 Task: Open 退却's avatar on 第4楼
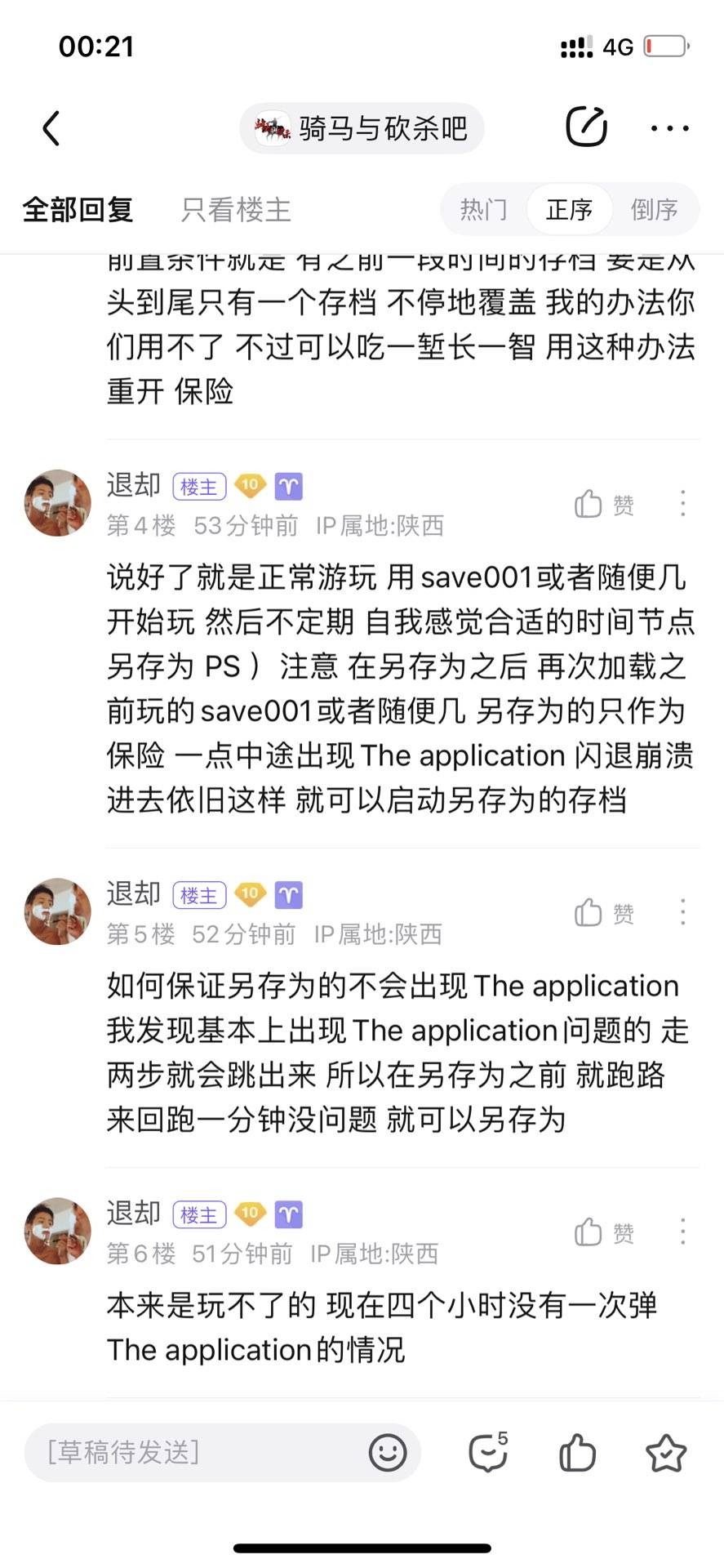(57, 503)
